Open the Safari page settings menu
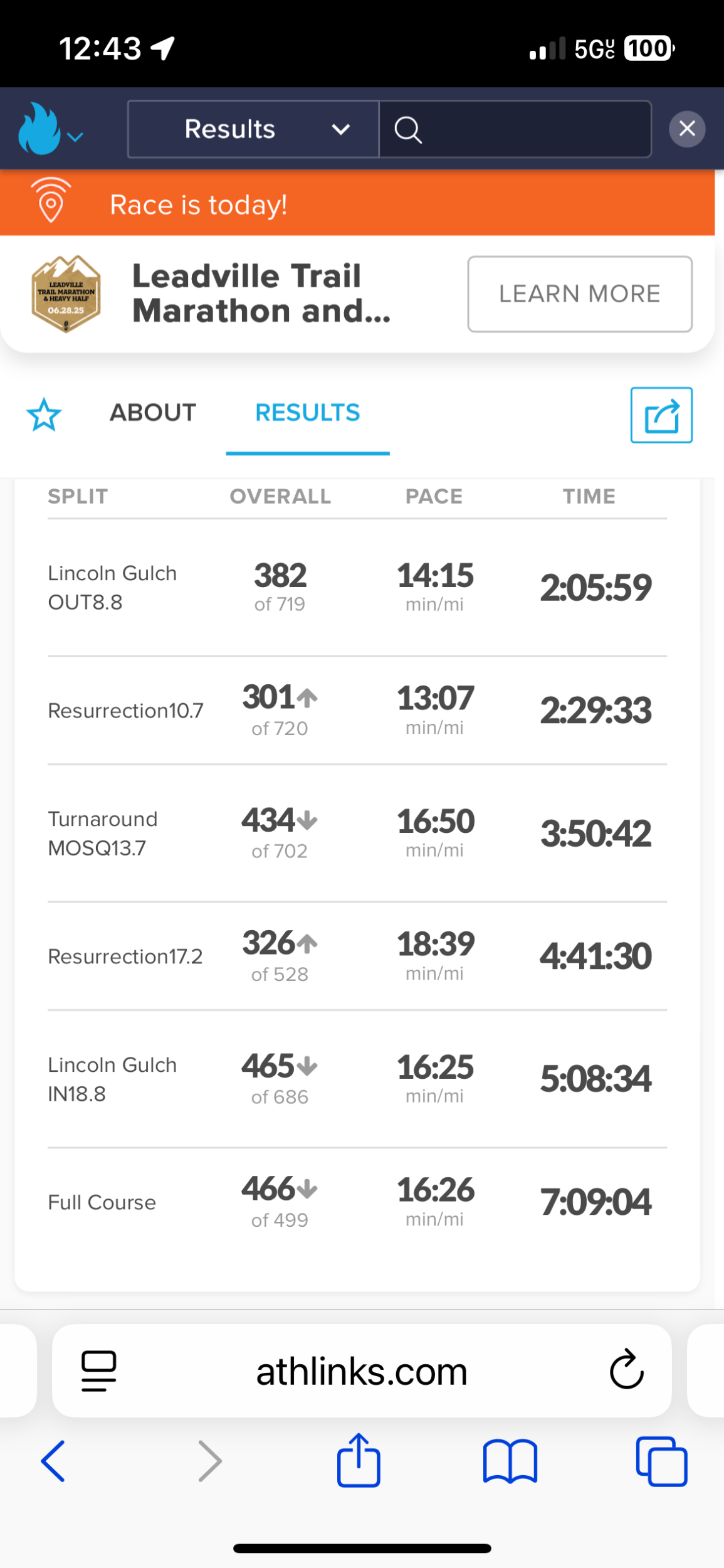Screen dimensions: 724x1568 99,1372
